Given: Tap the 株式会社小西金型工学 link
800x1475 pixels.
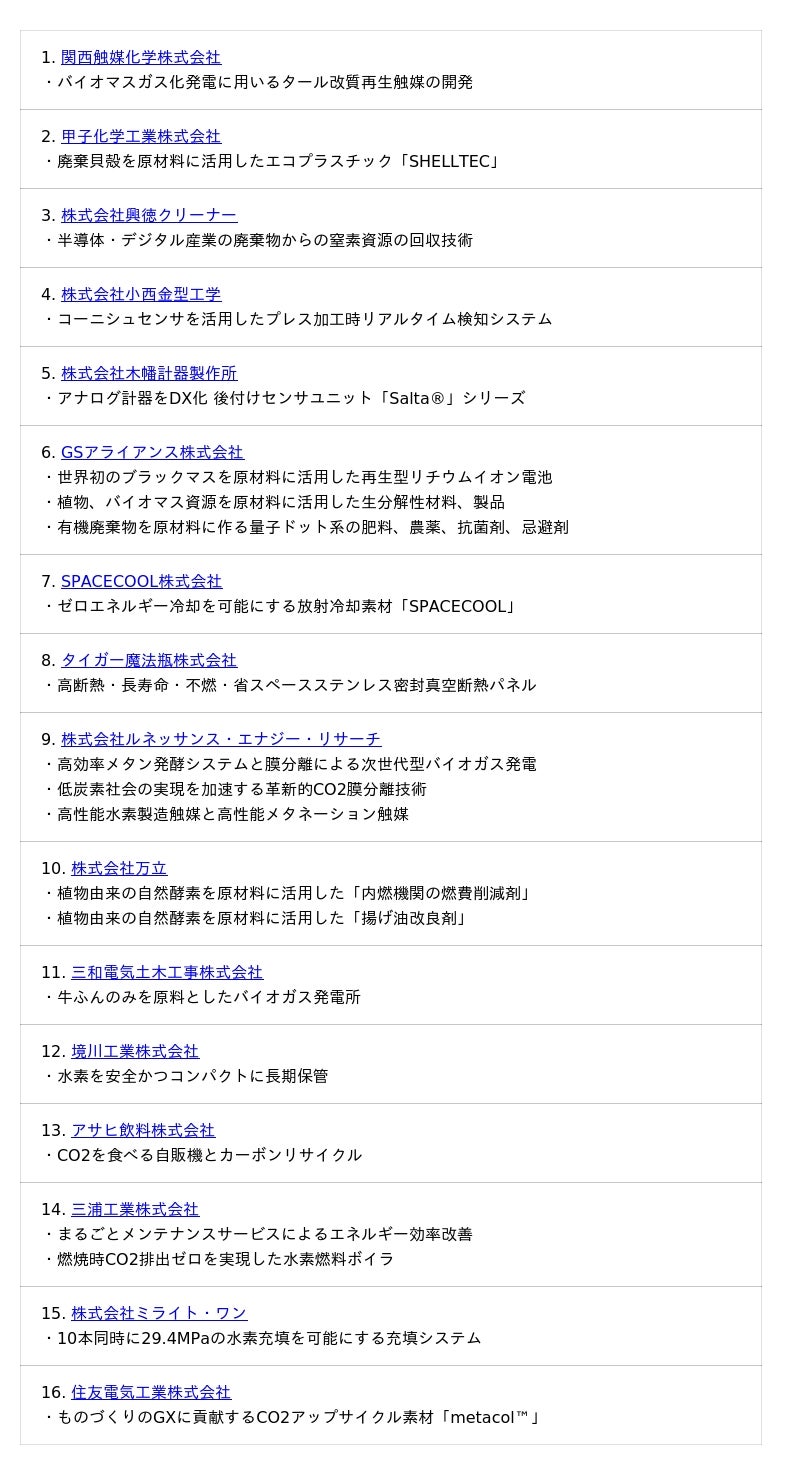Looking at the screenshot, I should tap(140, 295).
